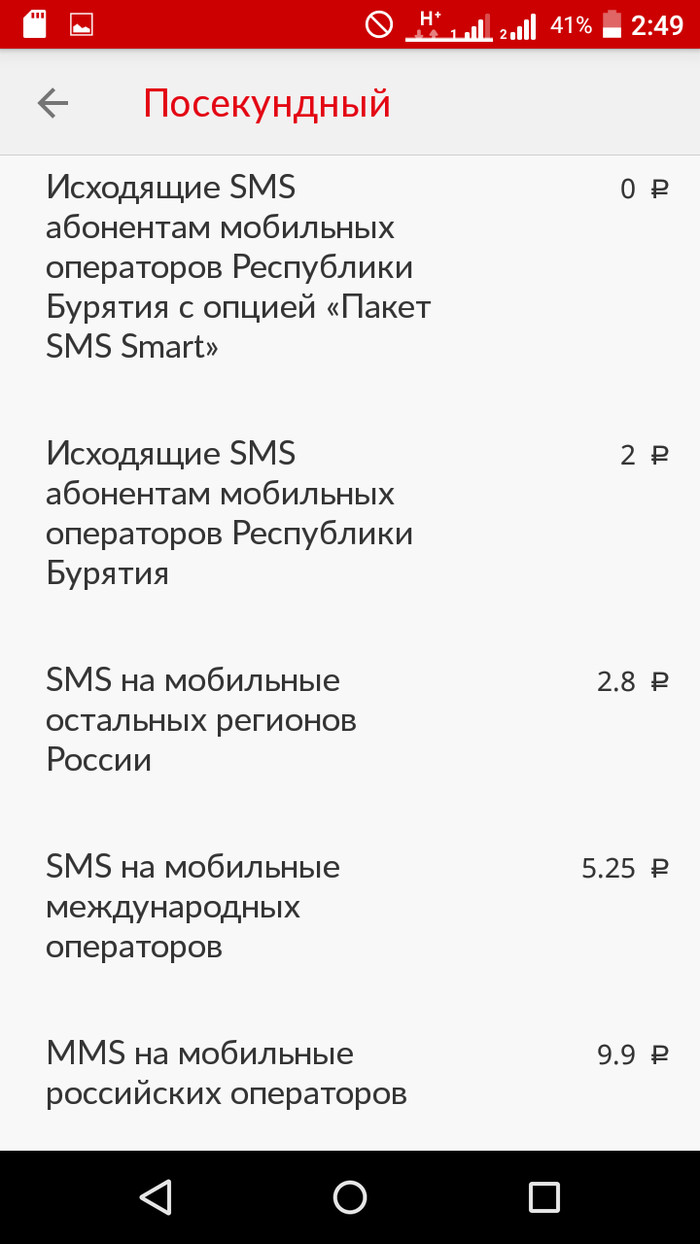700x1244 pixels.
Task: Tap the system home button
Action: [x=350, y=1197]
